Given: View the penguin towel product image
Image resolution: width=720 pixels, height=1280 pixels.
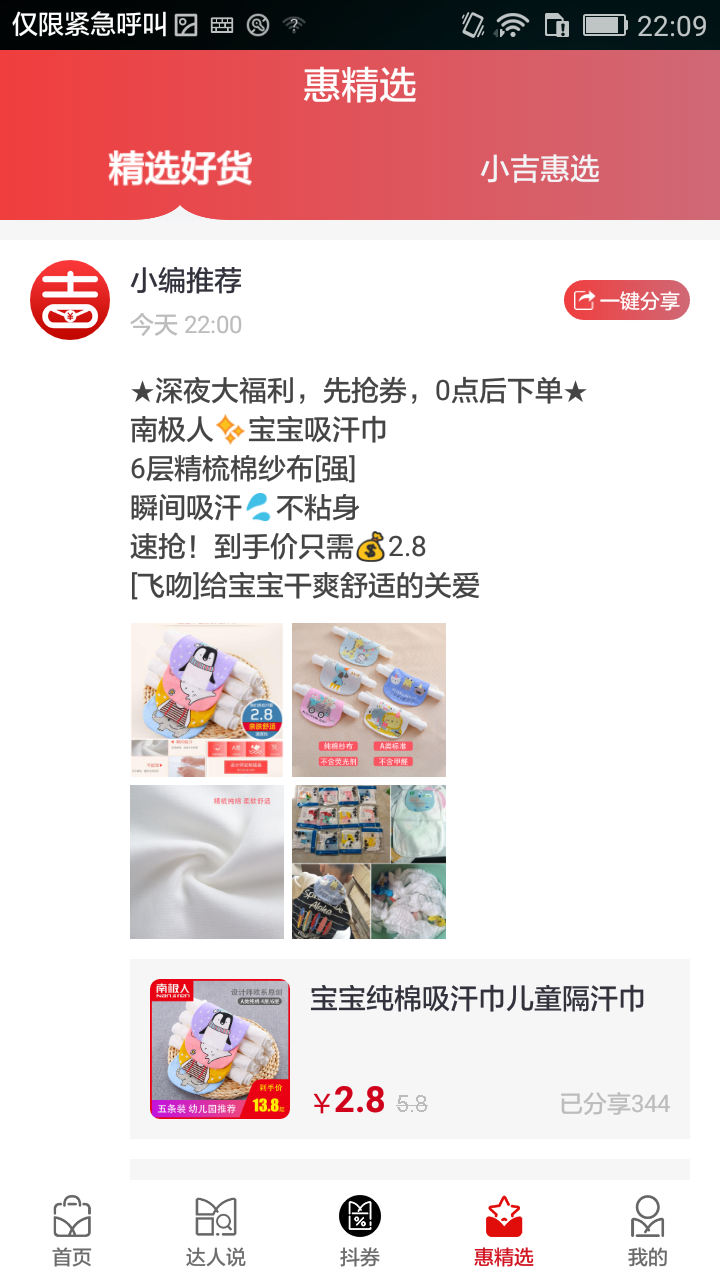Looking at the screenshot, I should [x=205, y=698].
